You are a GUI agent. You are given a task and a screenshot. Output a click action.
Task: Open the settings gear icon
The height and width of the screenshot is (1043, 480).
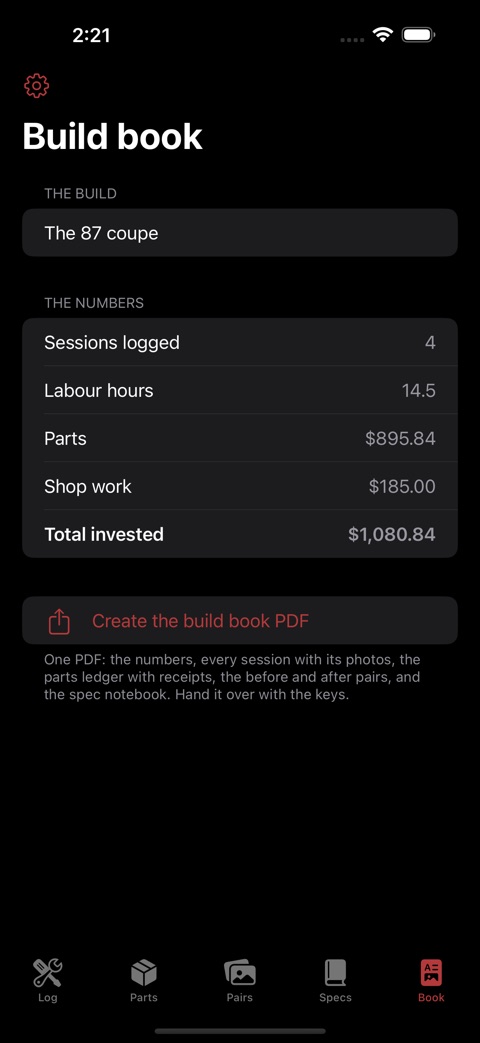(37, 86)
